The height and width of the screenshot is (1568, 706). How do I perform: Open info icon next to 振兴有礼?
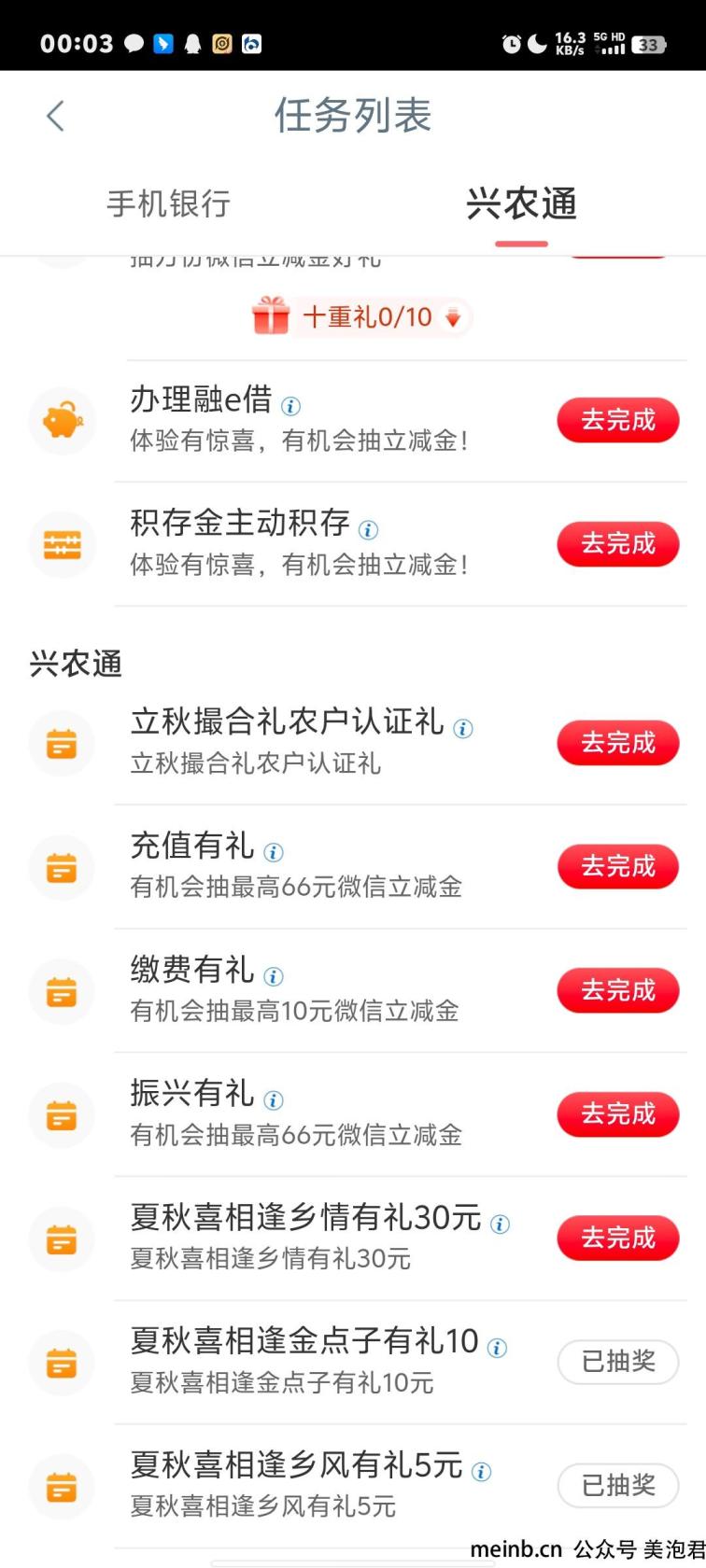[274, 1100]
